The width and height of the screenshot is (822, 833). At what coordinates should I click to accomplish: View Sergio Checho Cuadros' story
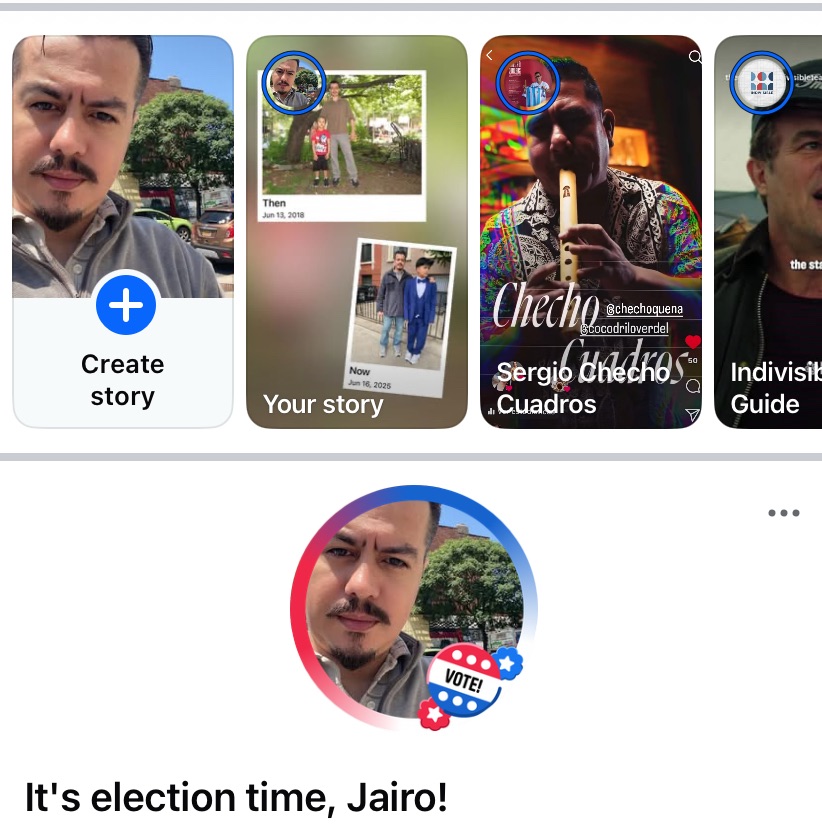590,232
